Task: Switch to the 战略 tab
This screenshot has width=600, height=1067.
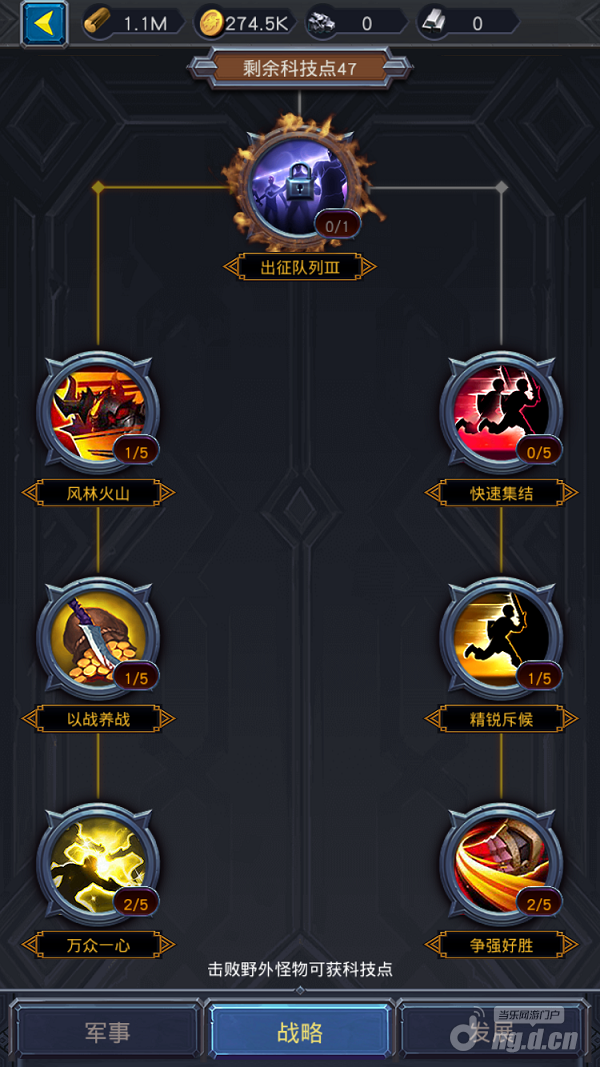Action: point(300,1033)
